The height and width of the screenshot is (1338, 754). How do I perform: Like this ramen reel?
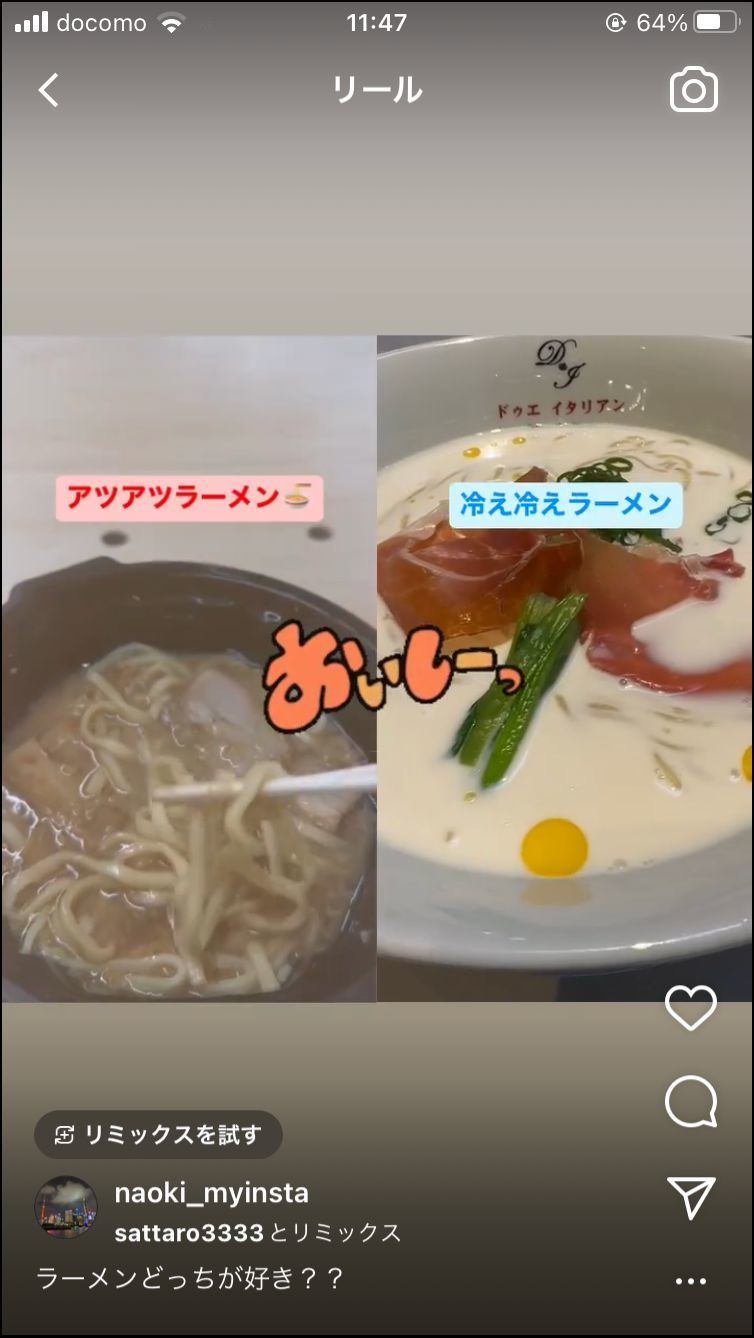coord(691,1008)
